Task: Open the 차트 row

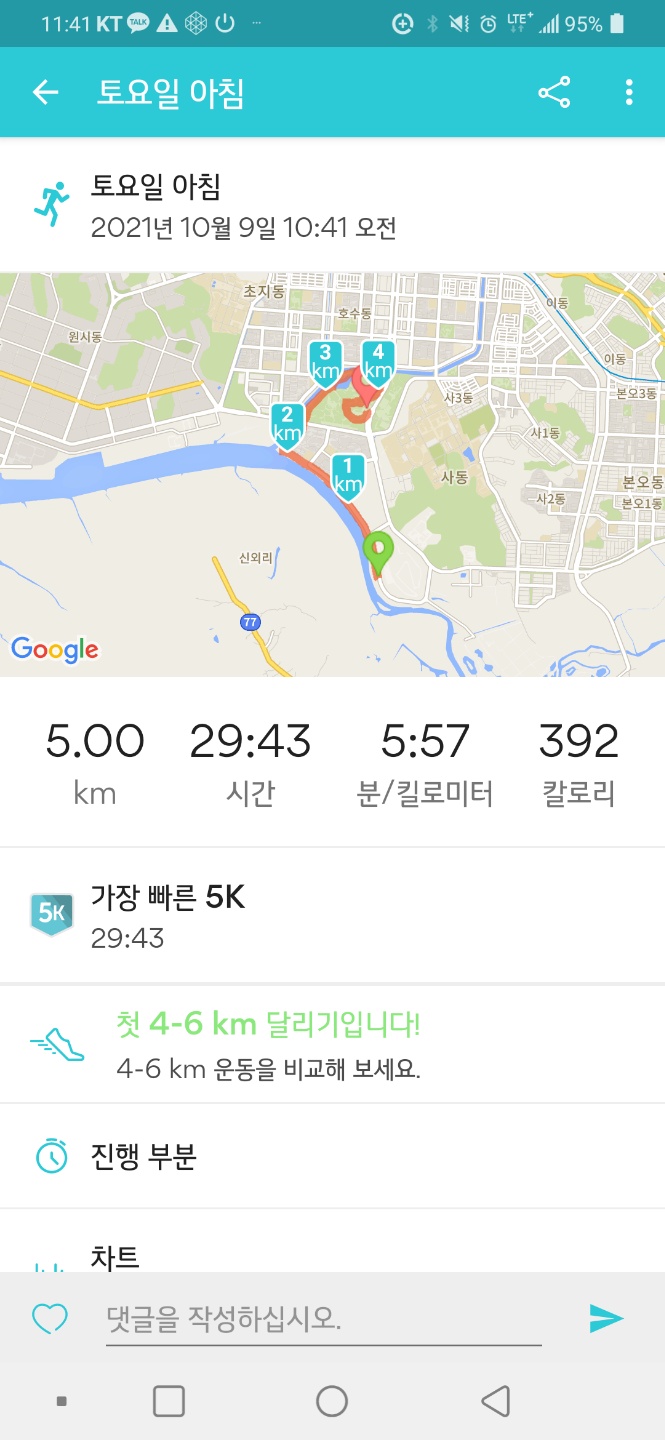Action: [332, 1254]
